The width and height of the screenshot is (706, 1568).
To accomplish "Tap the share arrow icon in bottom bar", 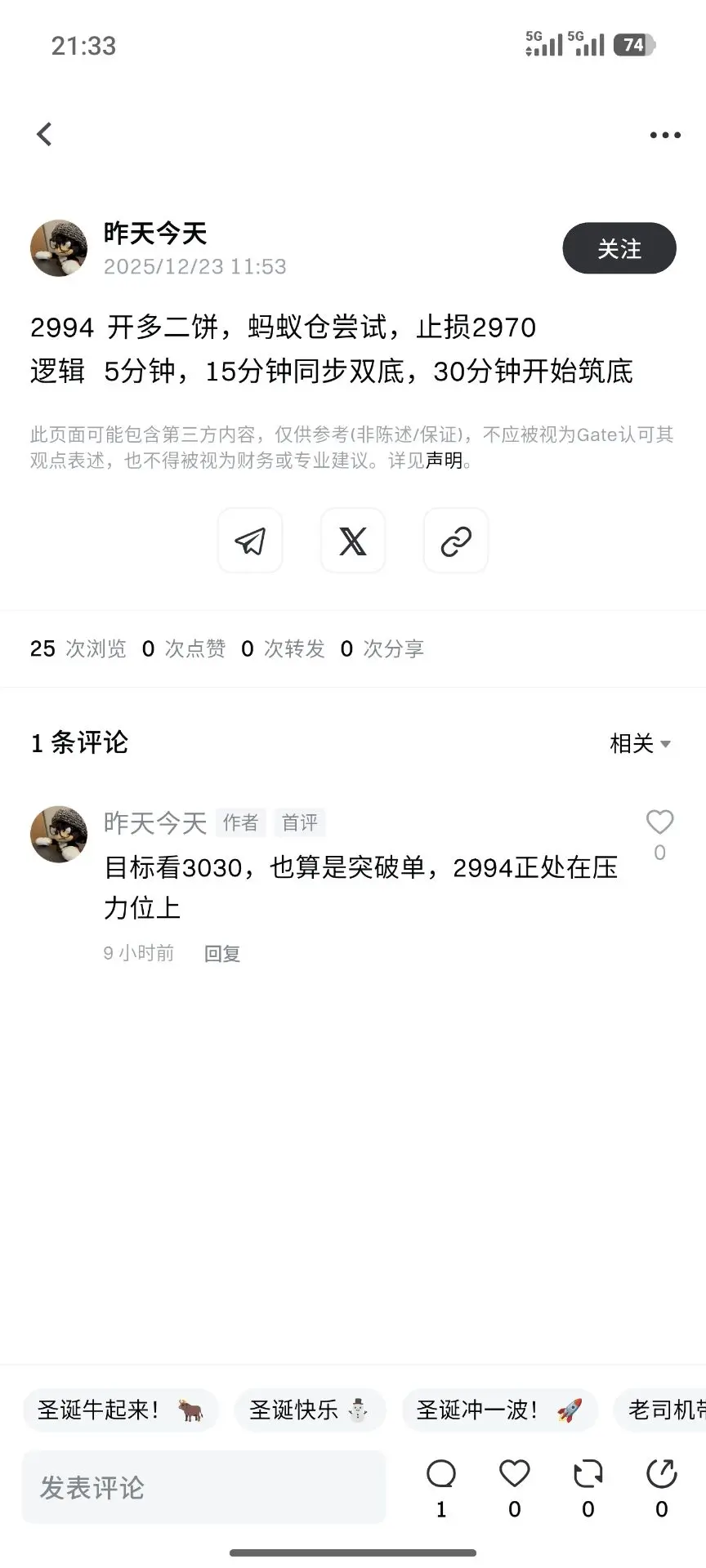I will point(661,1474).
